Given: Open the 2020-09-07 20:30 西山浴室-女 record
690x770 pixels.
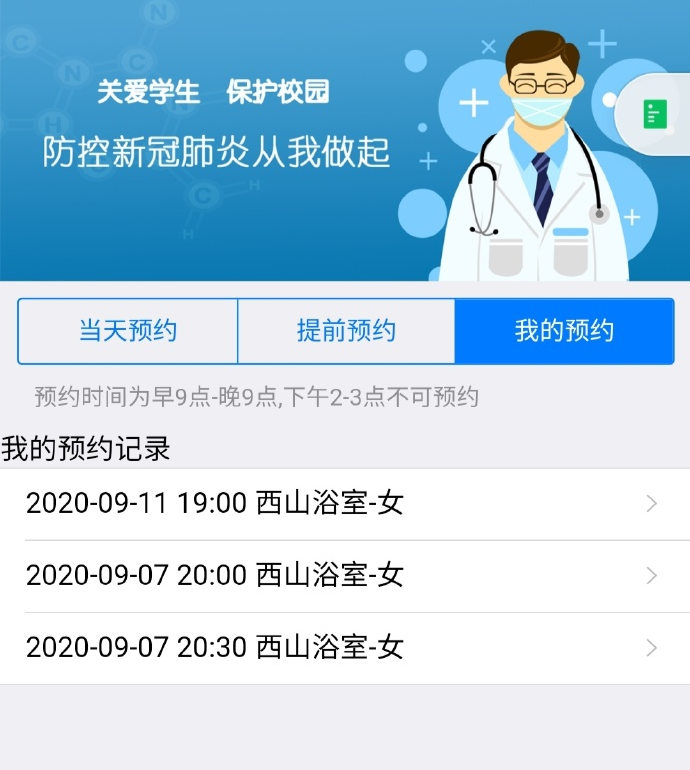Looking at the screenshot, I should (345, 648).
